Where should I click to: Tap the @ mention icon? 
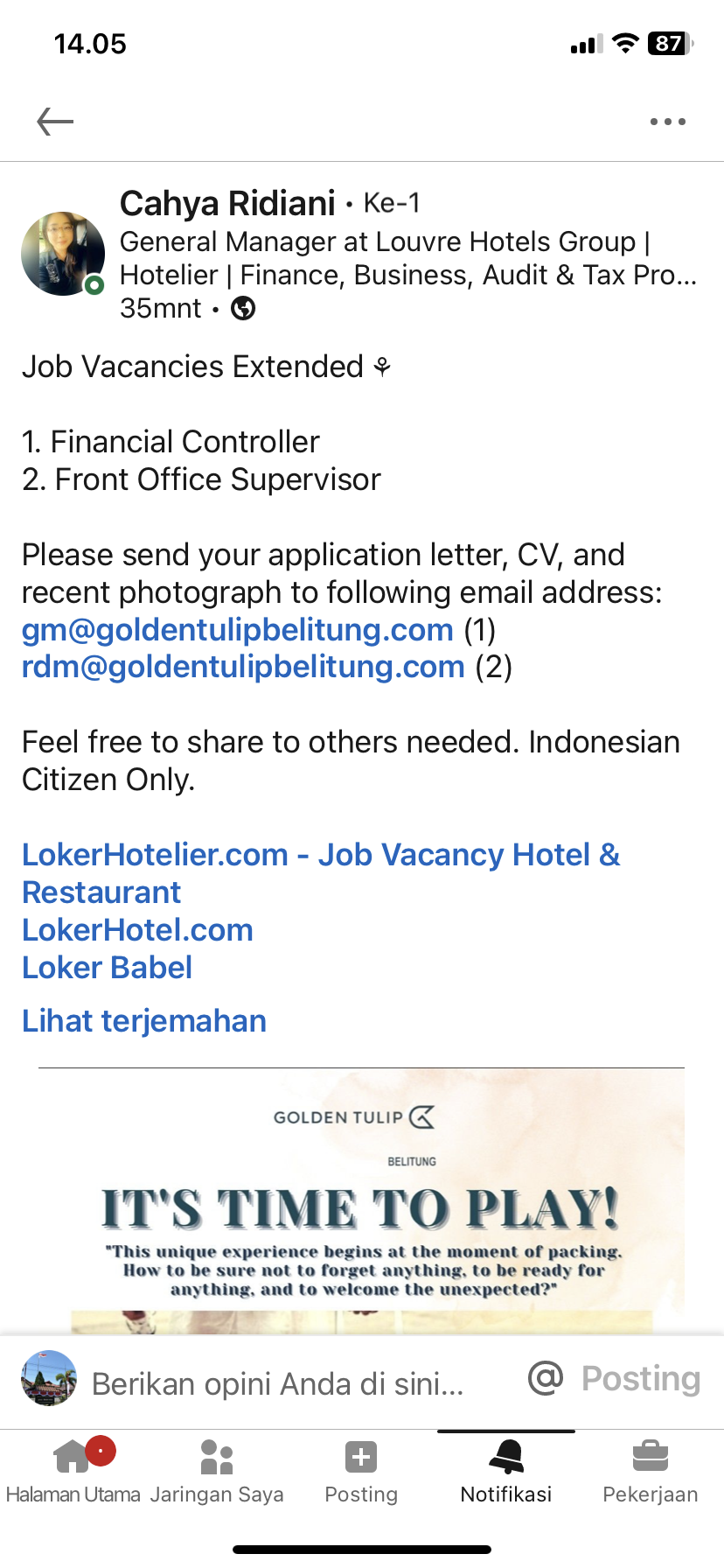(x=545, y=1378)
